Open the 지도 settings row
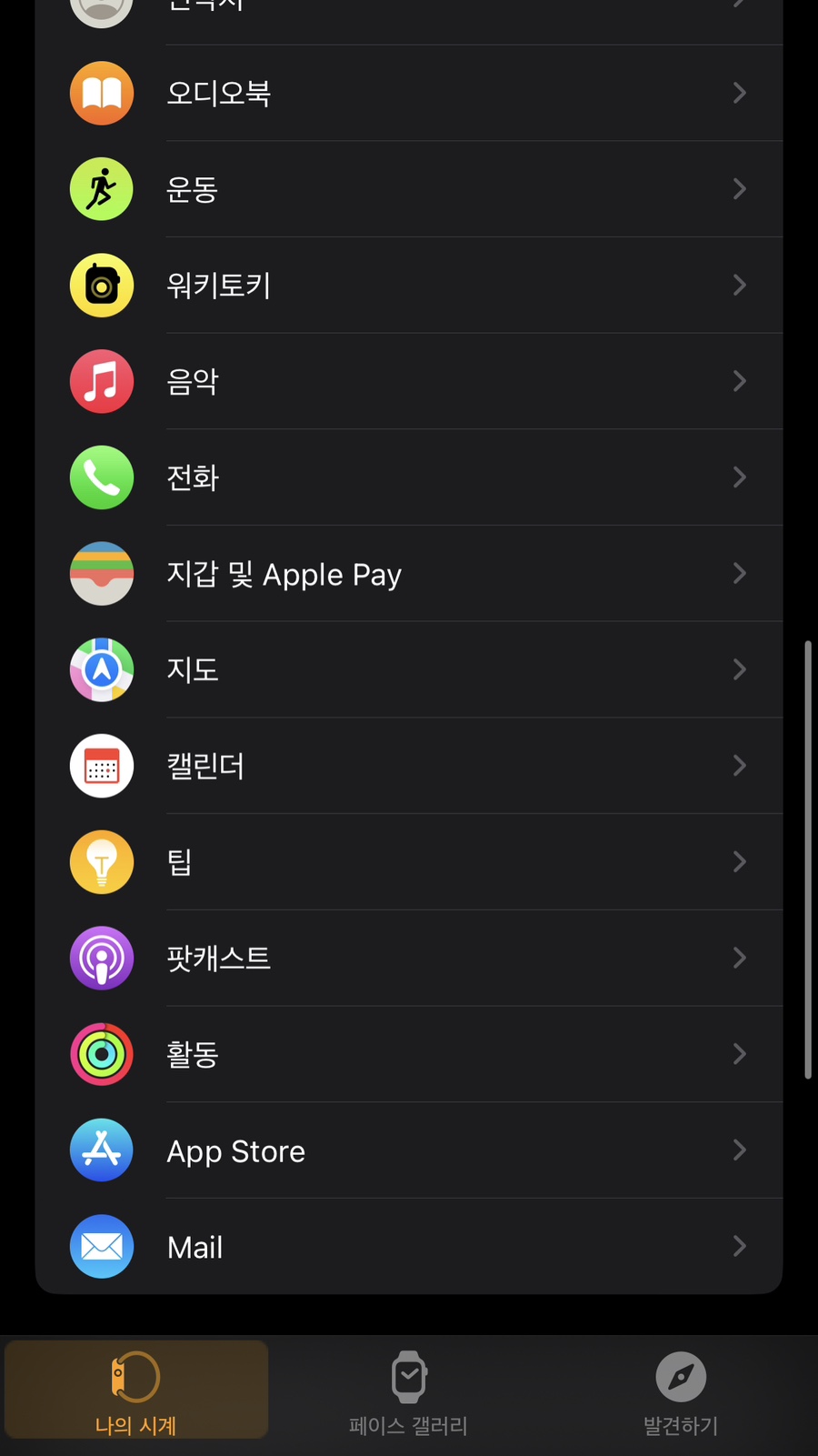 click(409, 670)
